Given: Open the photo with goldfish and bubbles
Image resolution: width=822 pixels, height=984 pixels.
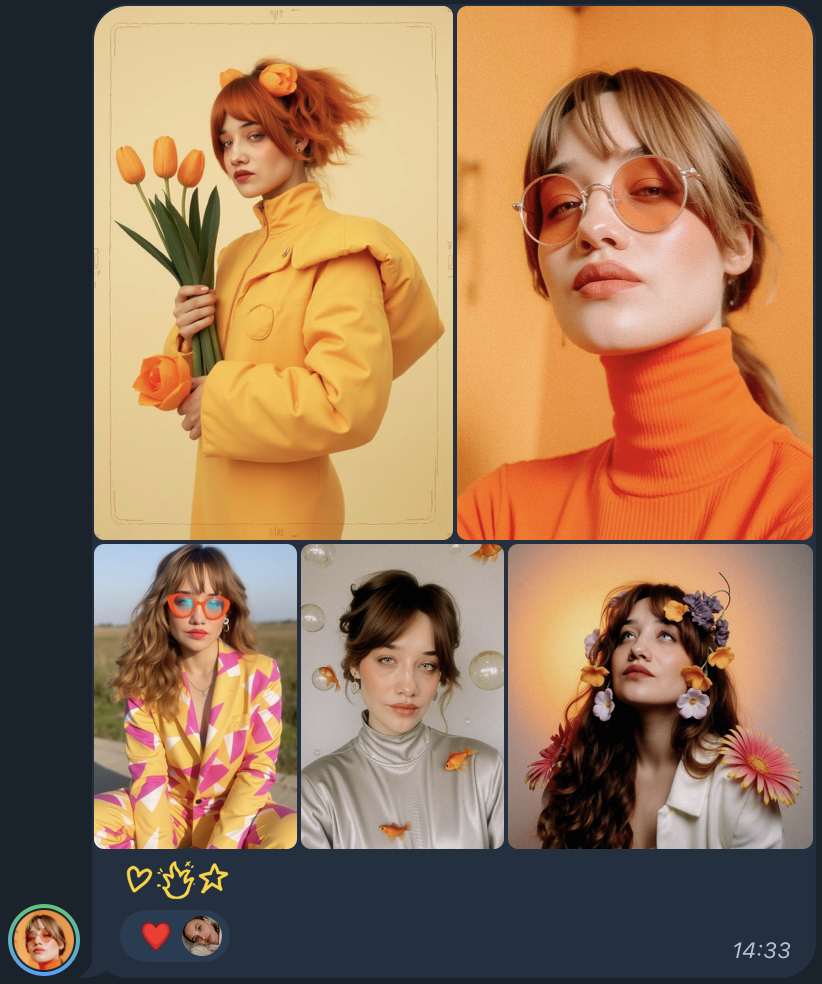Looking at the screenshot, I should (x=402, y=696).
